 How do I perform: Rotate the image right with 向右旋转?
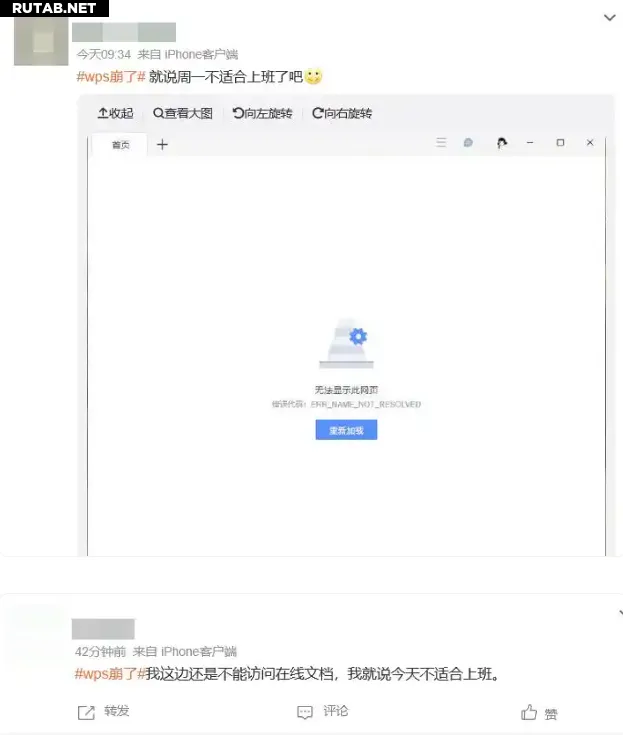342,114
